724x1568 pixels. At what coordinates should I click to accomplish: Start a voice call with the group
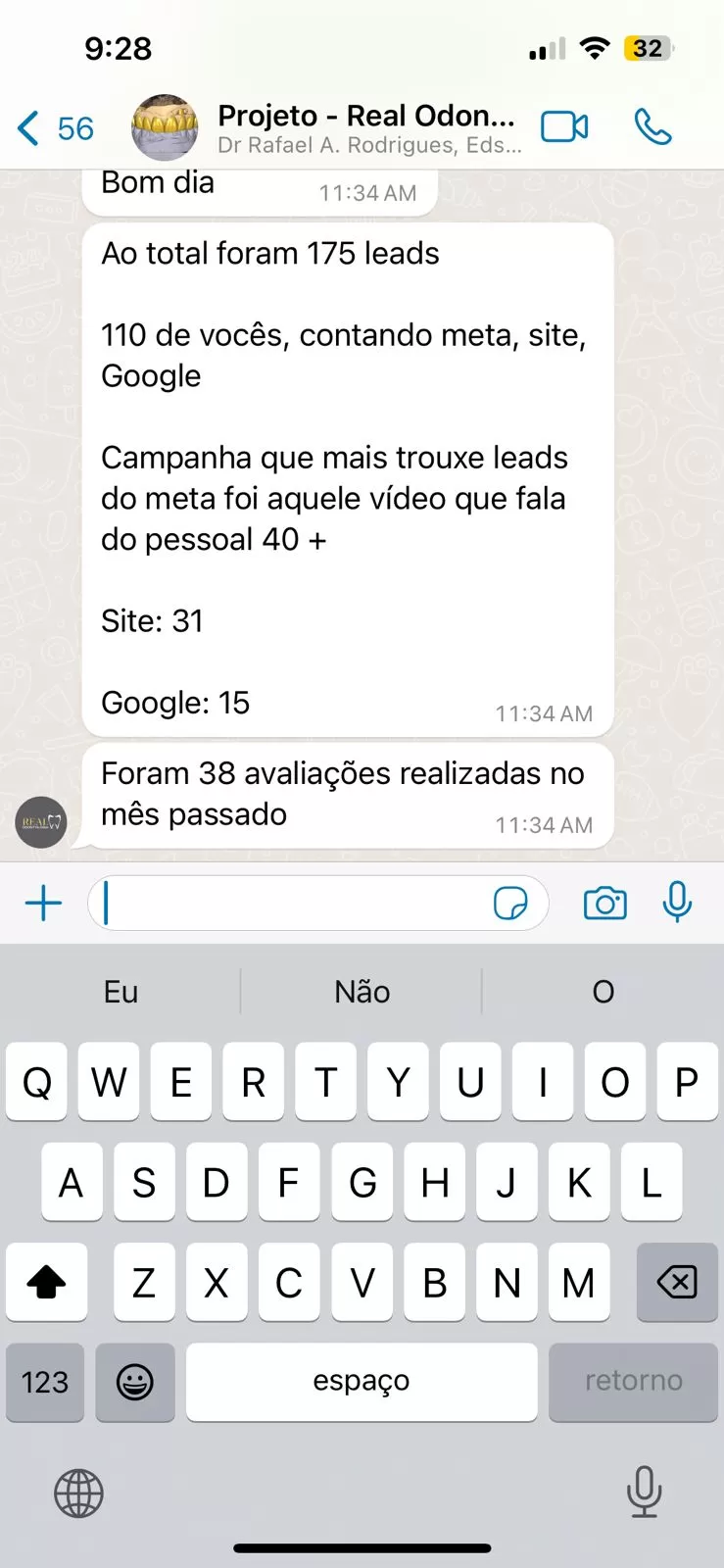[652, 127]
